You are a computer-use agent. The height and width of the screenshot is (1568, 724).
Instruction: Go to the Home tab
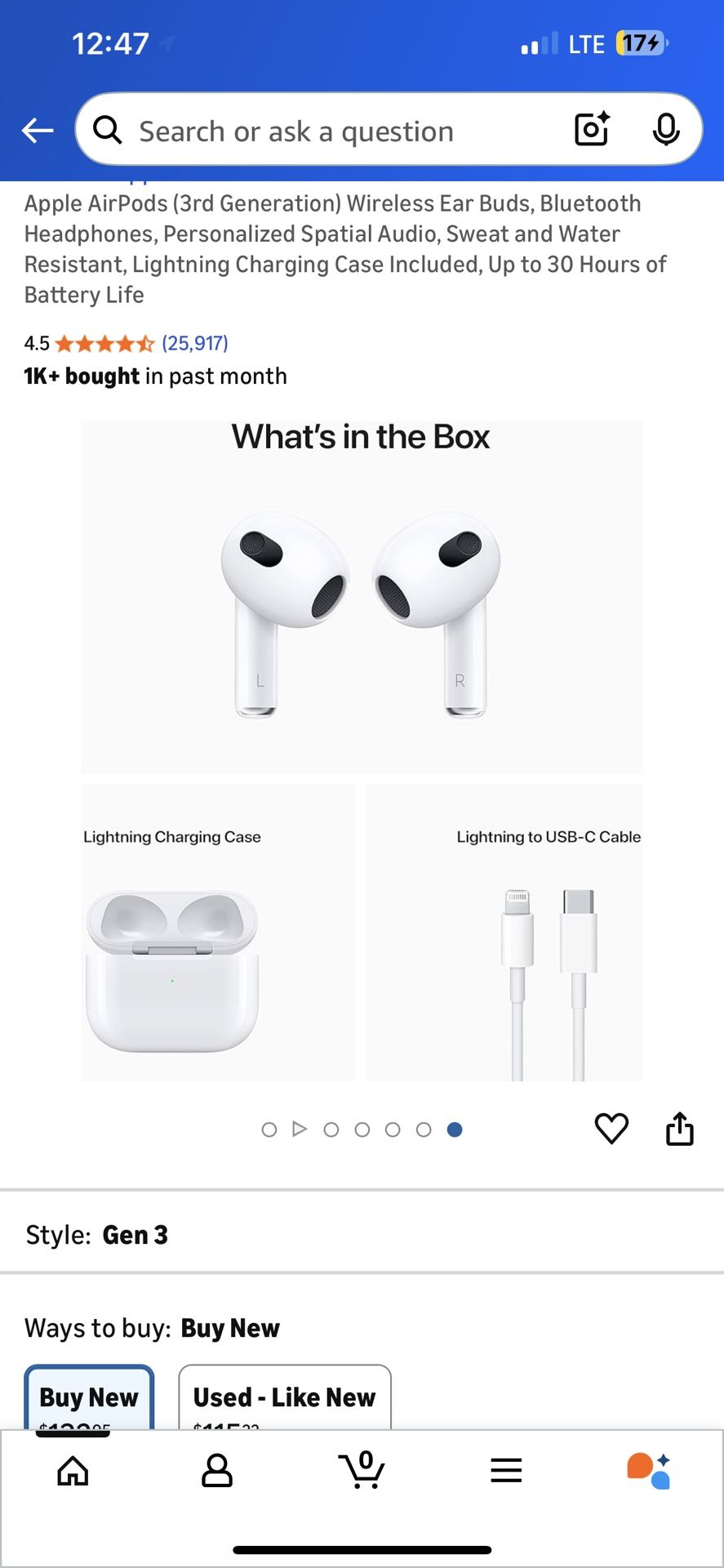(73, 1470)
